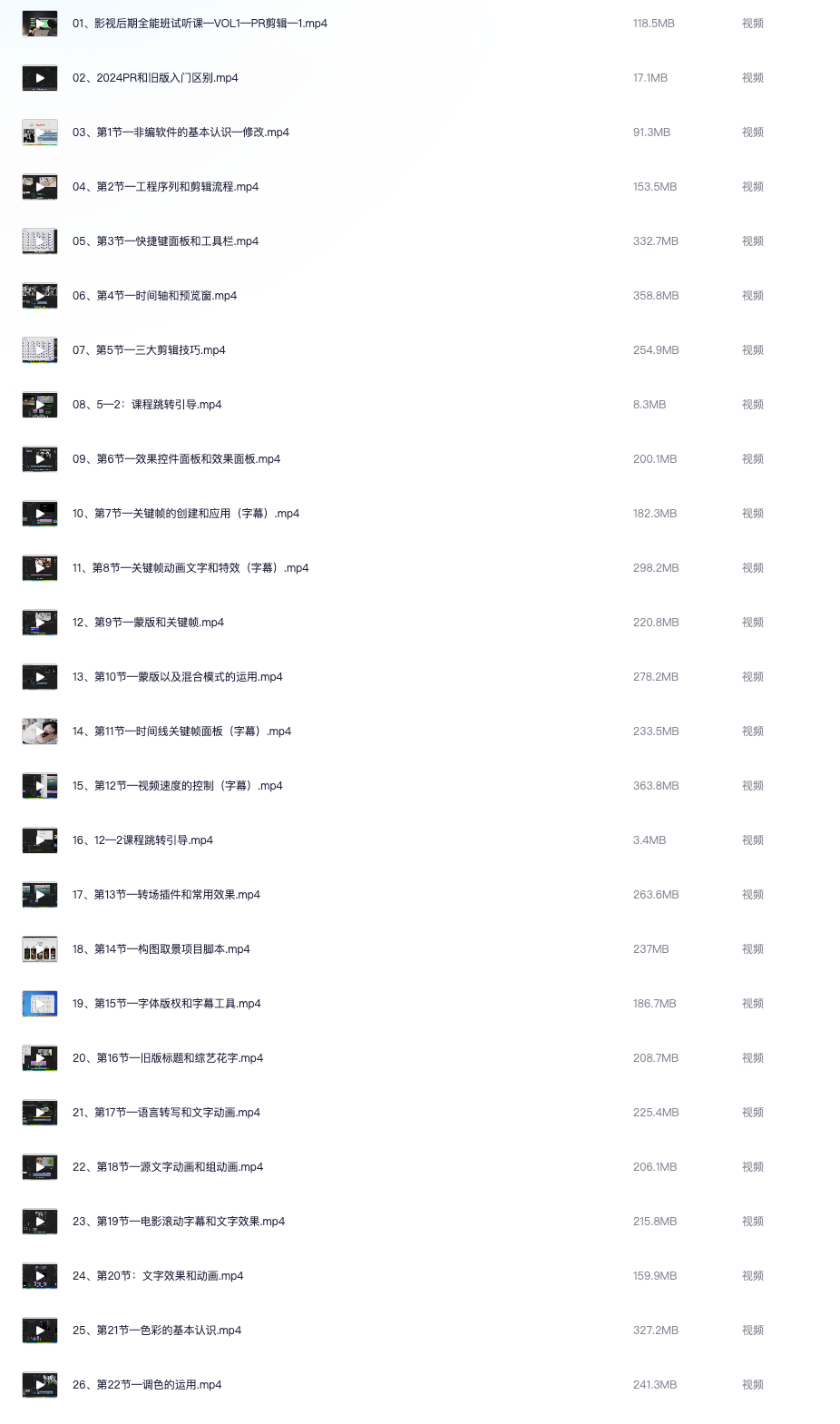Open 15、第12节 视频速度的控制

click(x=177, y=786)
